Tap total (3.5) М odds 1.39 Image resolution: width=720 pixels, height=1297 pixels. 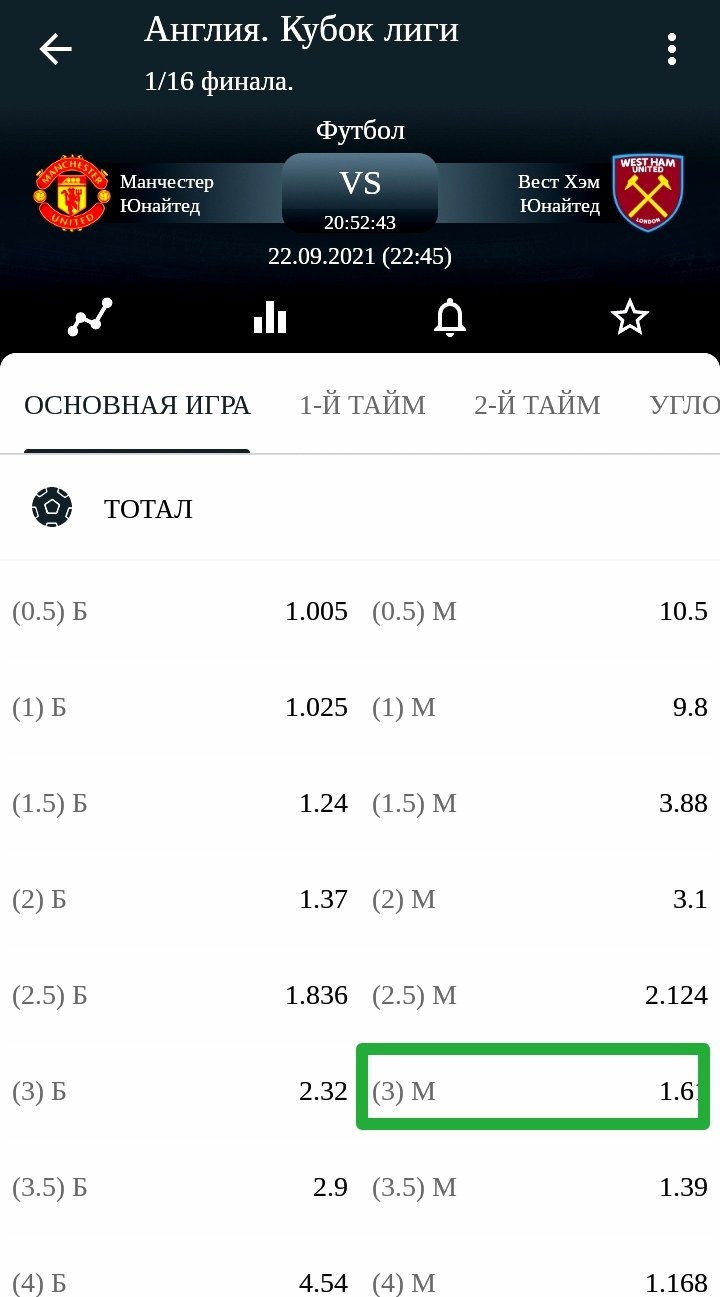540,1187
